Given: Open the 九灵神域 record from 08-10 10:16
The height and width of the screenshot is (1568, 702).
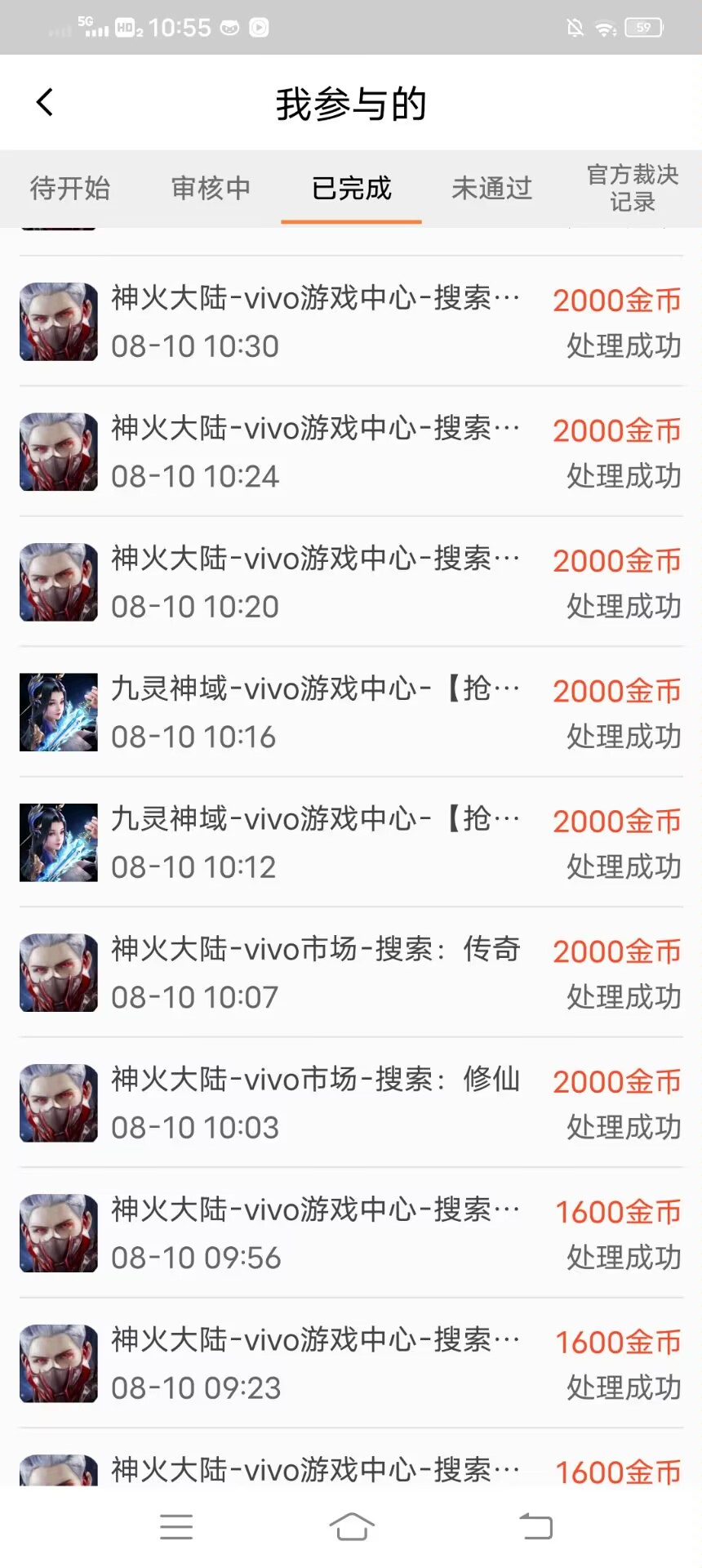Looking at the screenshot, I should click(x=351, y=712).
